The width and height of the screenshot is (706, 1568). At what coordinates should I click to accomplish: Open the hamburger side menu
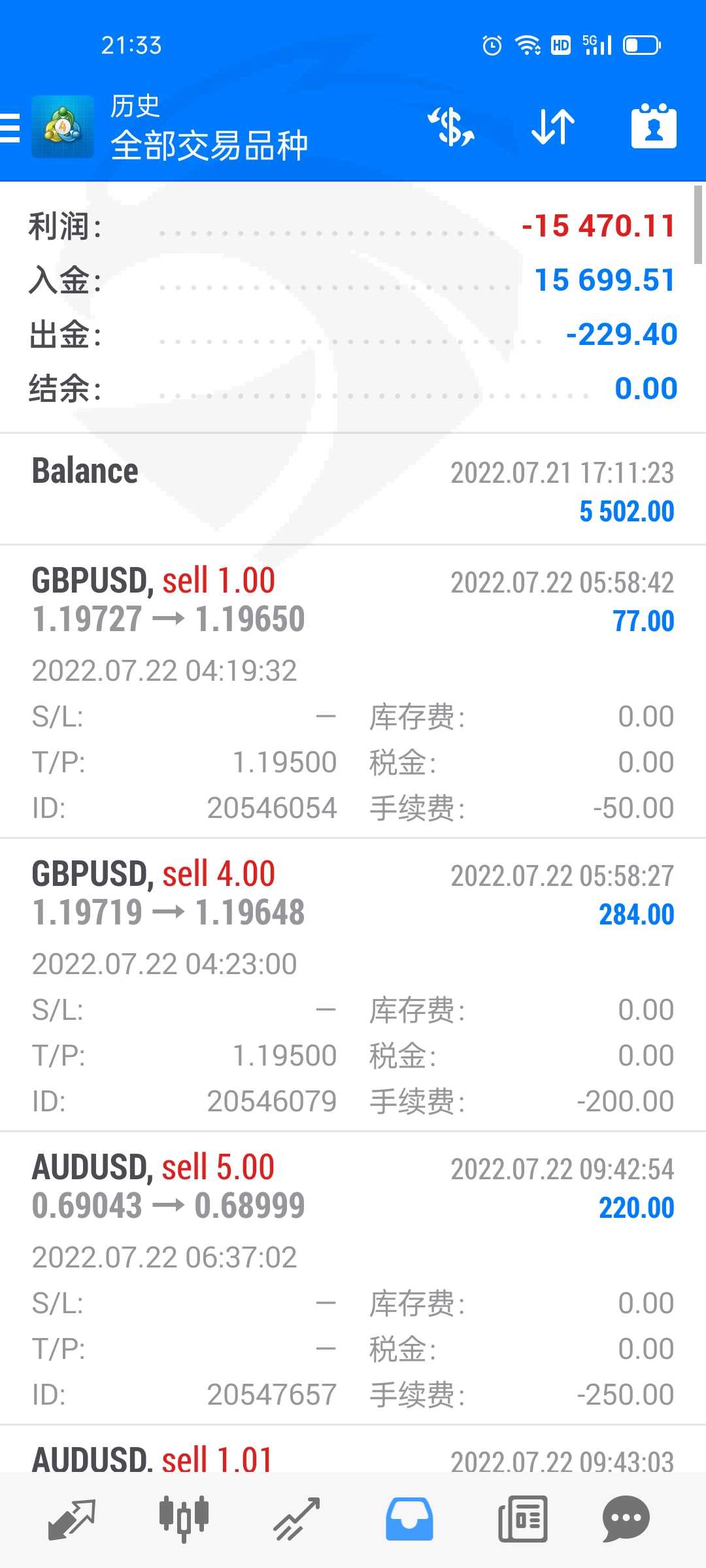(10, 127)
